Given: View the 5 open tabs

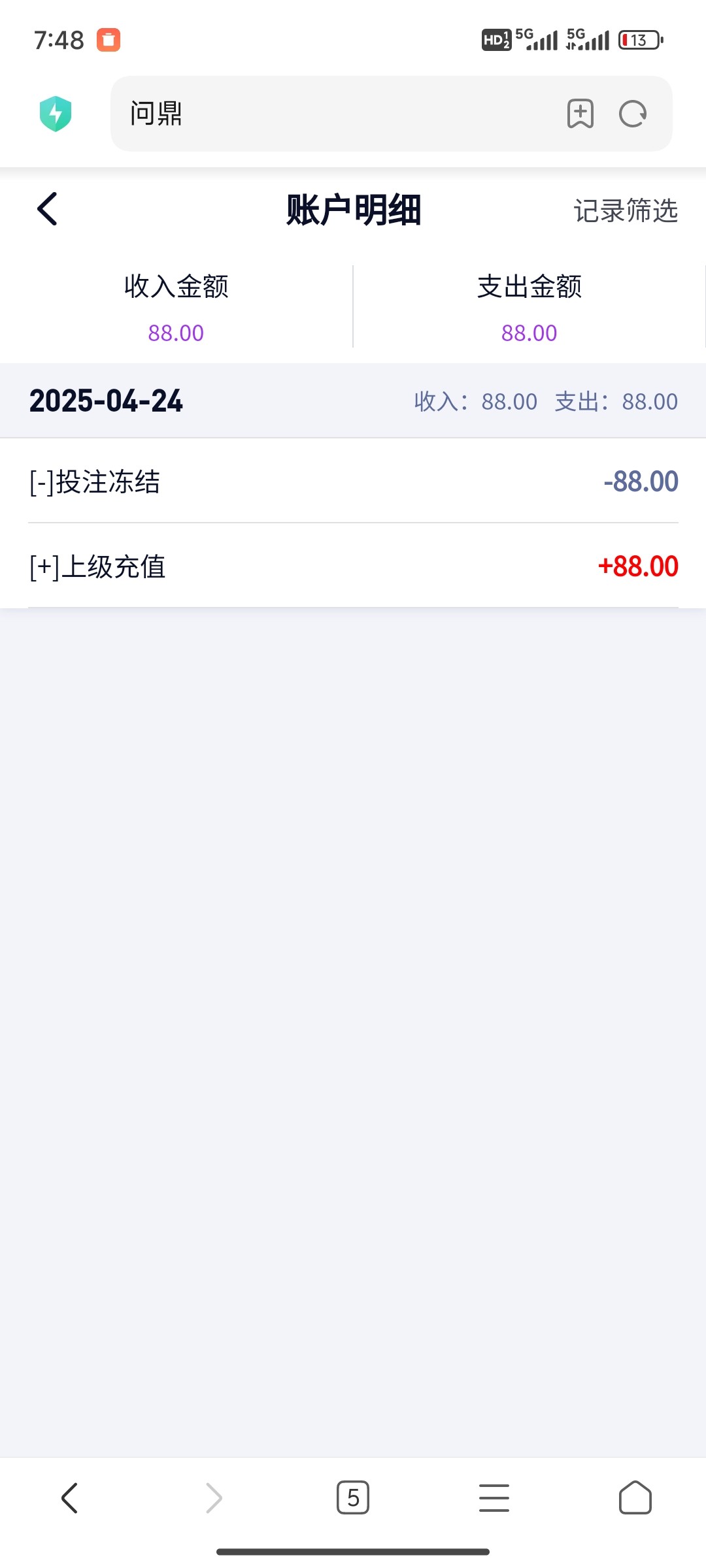Looking at the screenshot, I should coord(353,1497).
